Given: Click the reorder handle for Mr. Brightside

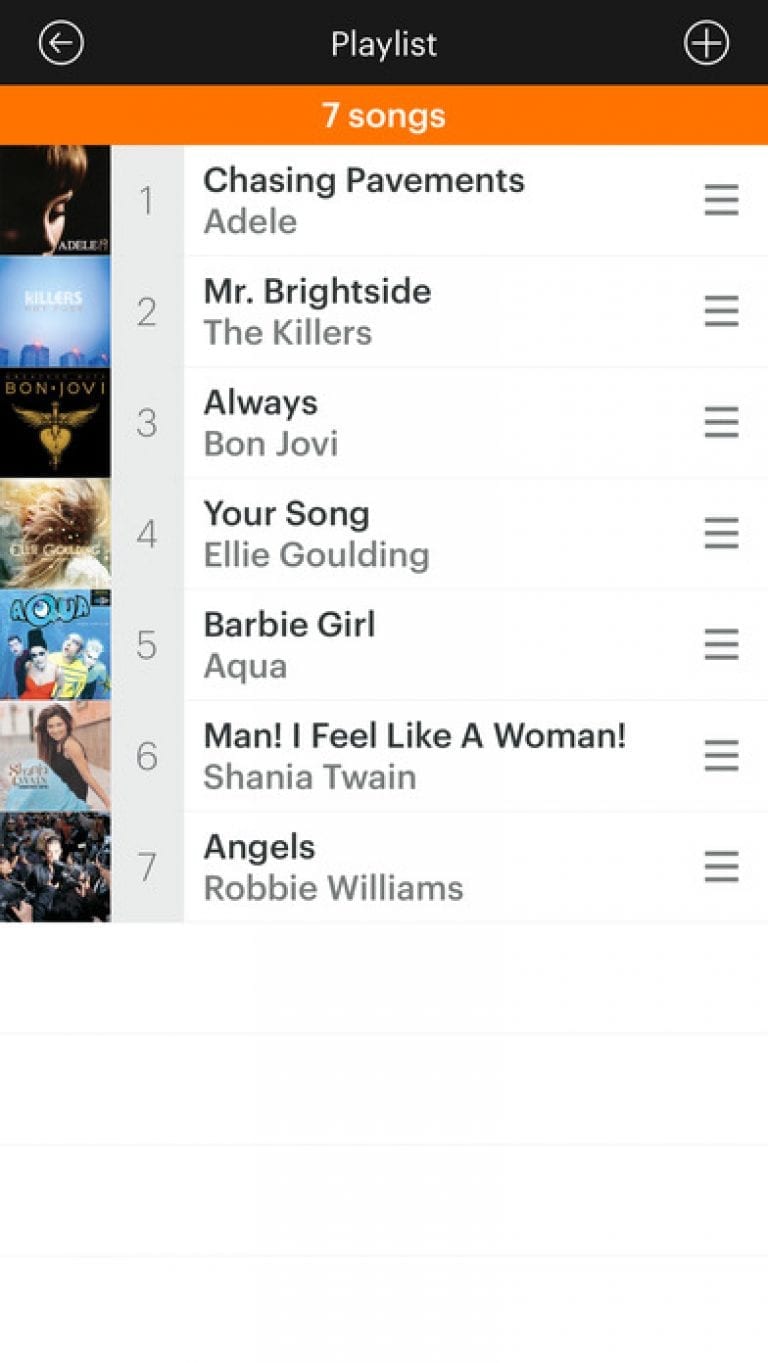Looking at the screenshot, I should pyautogui.click(x=721, y=311).
